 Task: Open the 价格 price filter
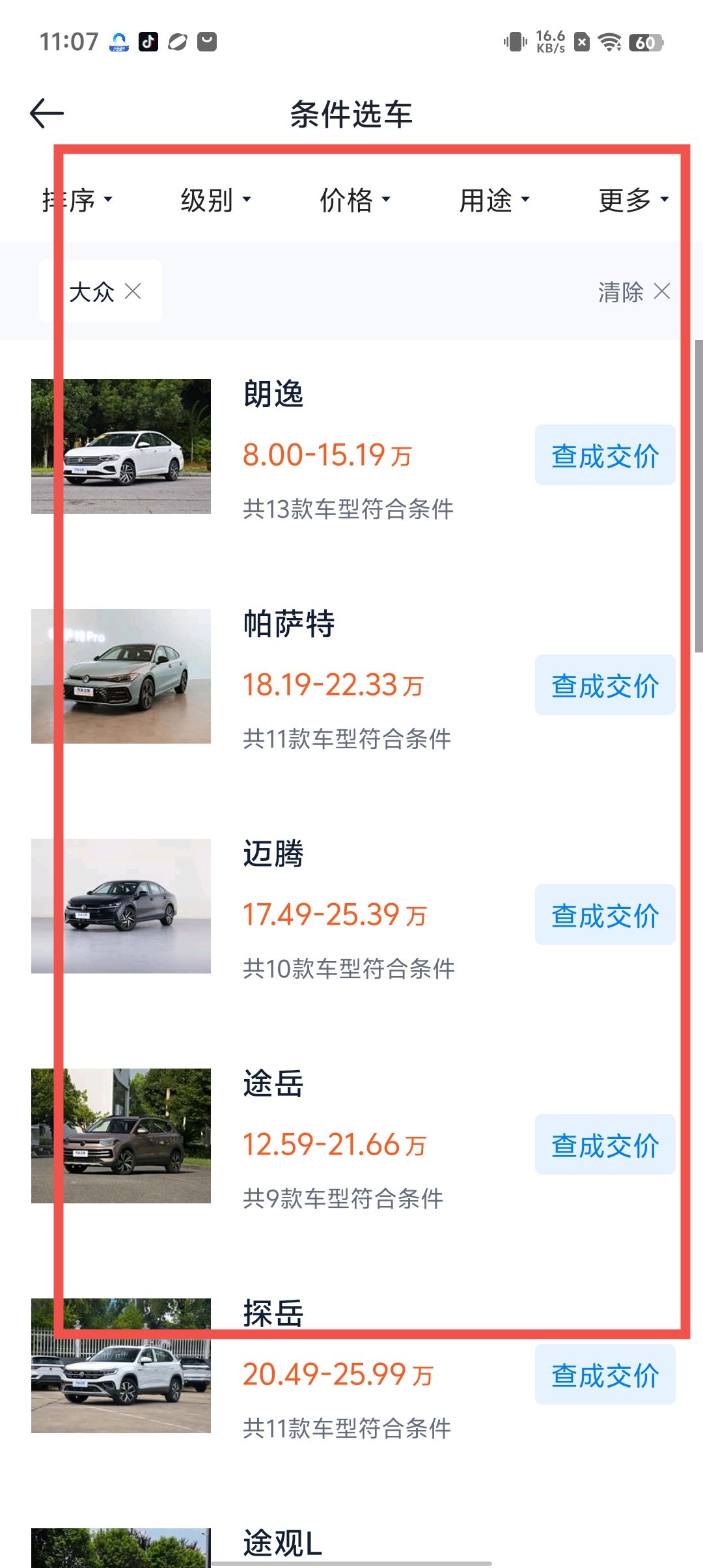(355, 200)
